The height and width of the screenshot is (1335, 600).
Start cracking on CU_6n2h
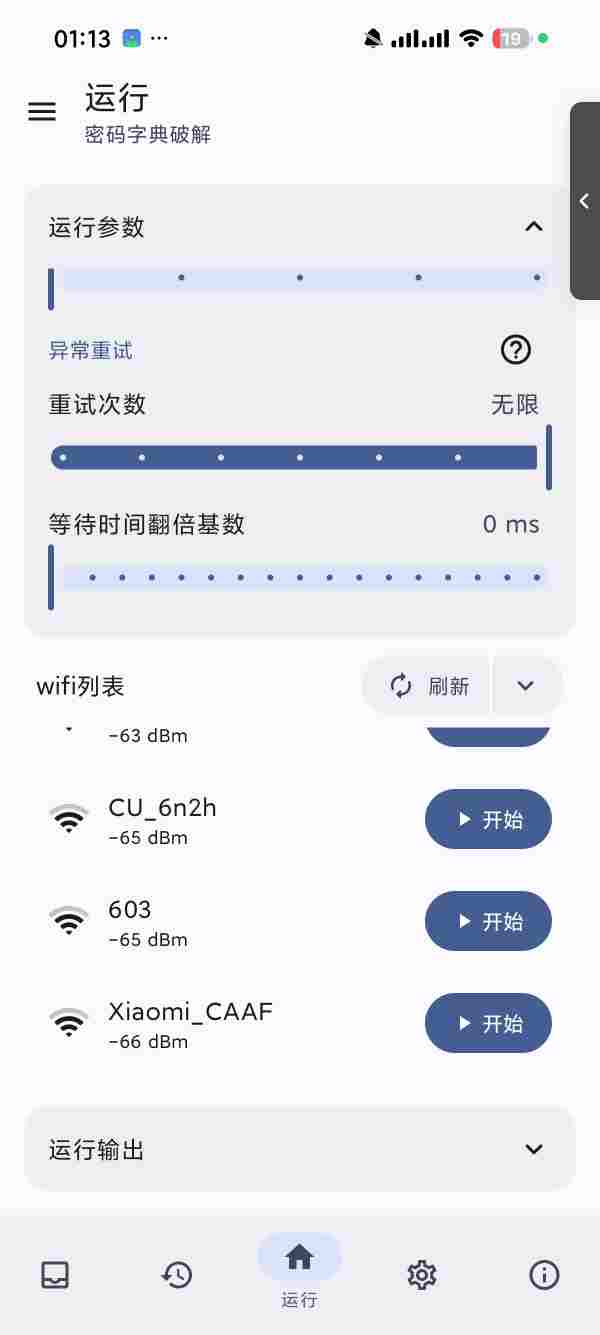coord(488,819)
